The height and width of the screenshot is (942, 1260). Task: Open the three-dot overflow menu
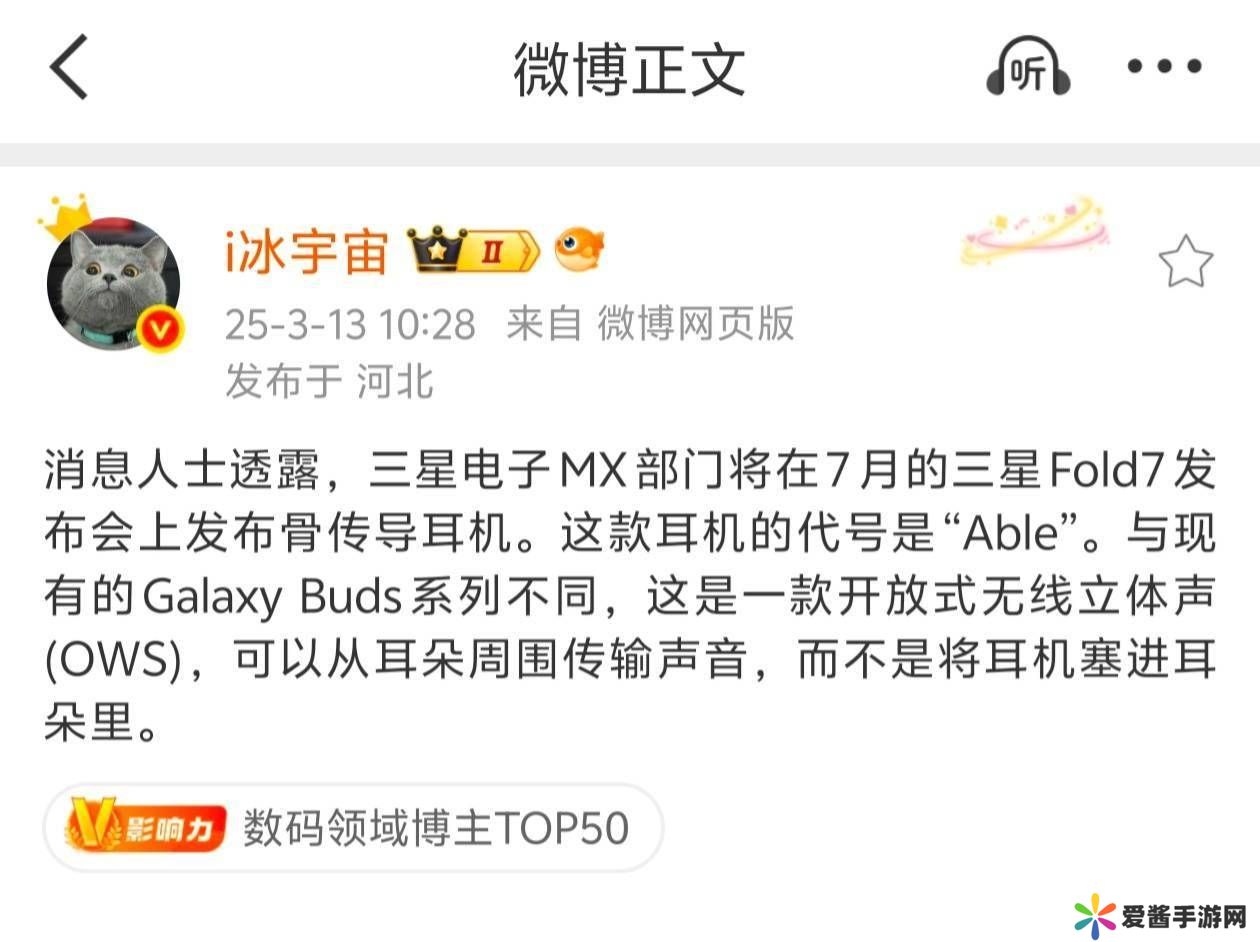(x=1164, y=67)
